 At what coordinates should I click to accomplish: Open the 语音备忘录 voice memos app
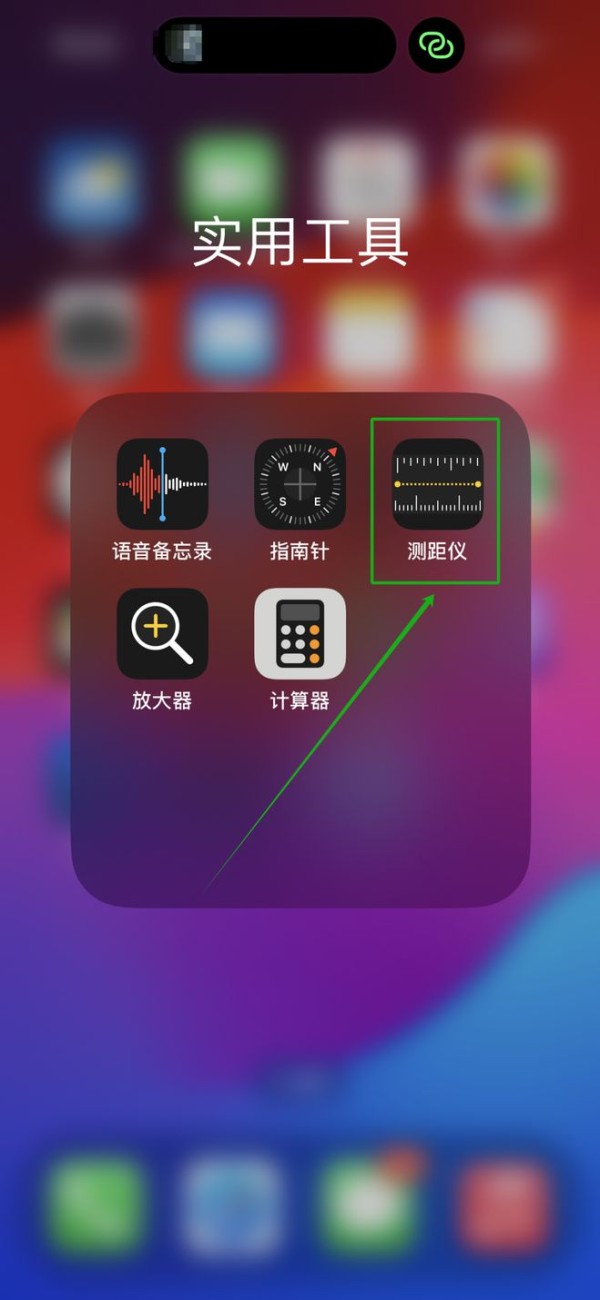pos(162,484)
